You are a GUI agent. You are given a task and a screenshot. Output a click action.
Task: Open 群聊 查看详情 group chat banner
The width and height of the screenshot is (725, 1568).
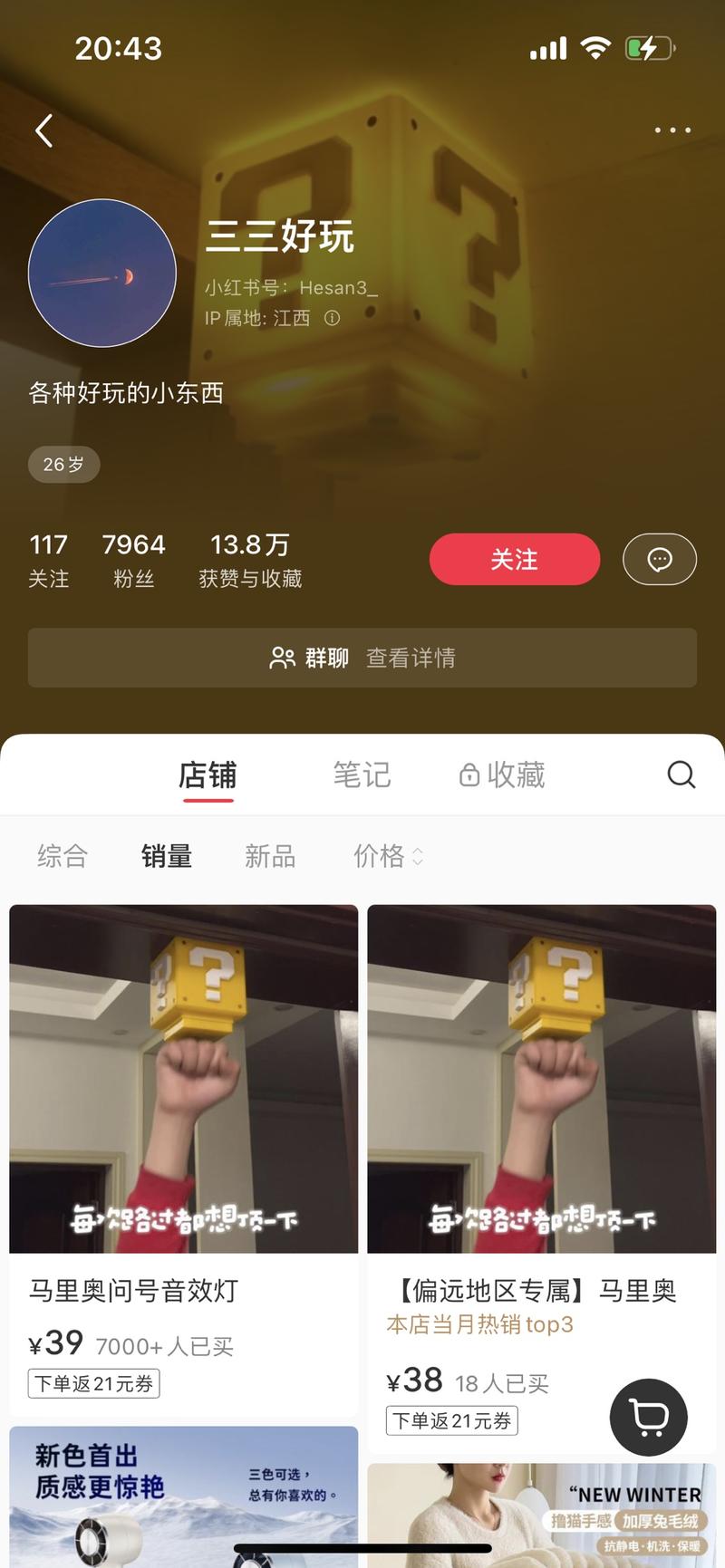(x=362, y=658)
